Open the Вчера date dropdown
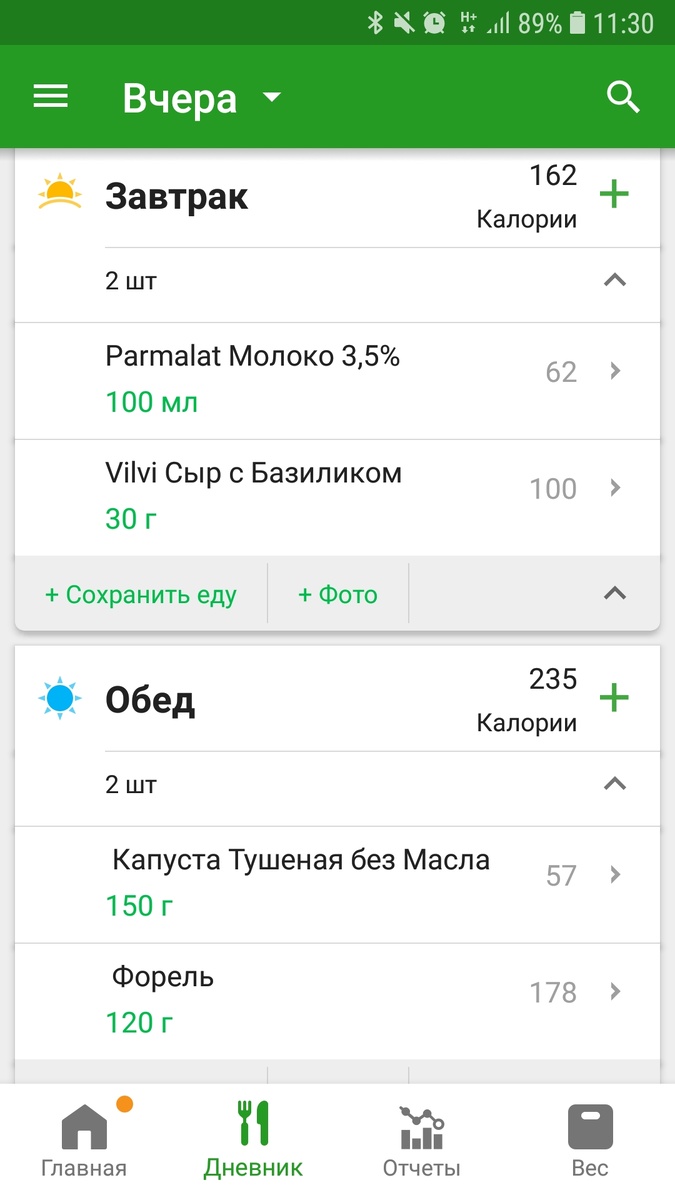Viewport: 675px width, 1200px height. pyautogui.click(x=202, y=98)
